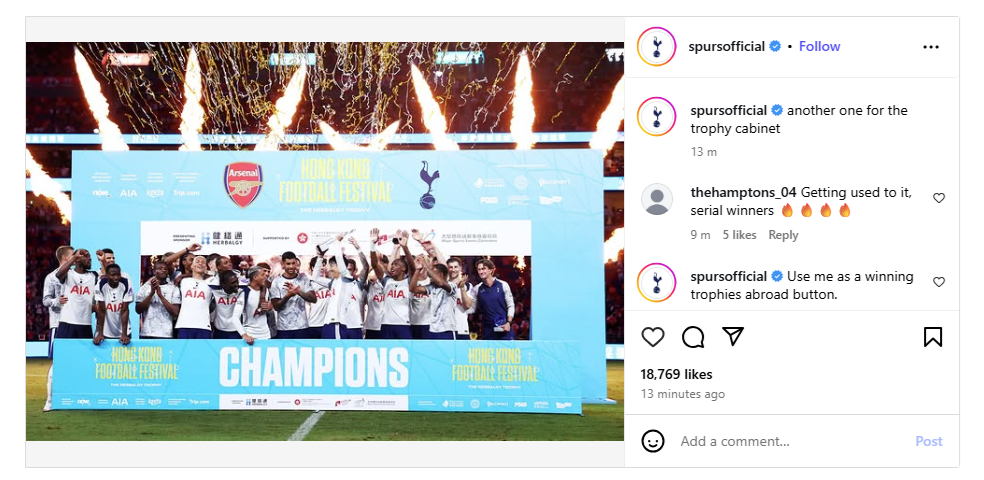
Task: Open spursofficial profile from header username
Action: click(727, 47)
